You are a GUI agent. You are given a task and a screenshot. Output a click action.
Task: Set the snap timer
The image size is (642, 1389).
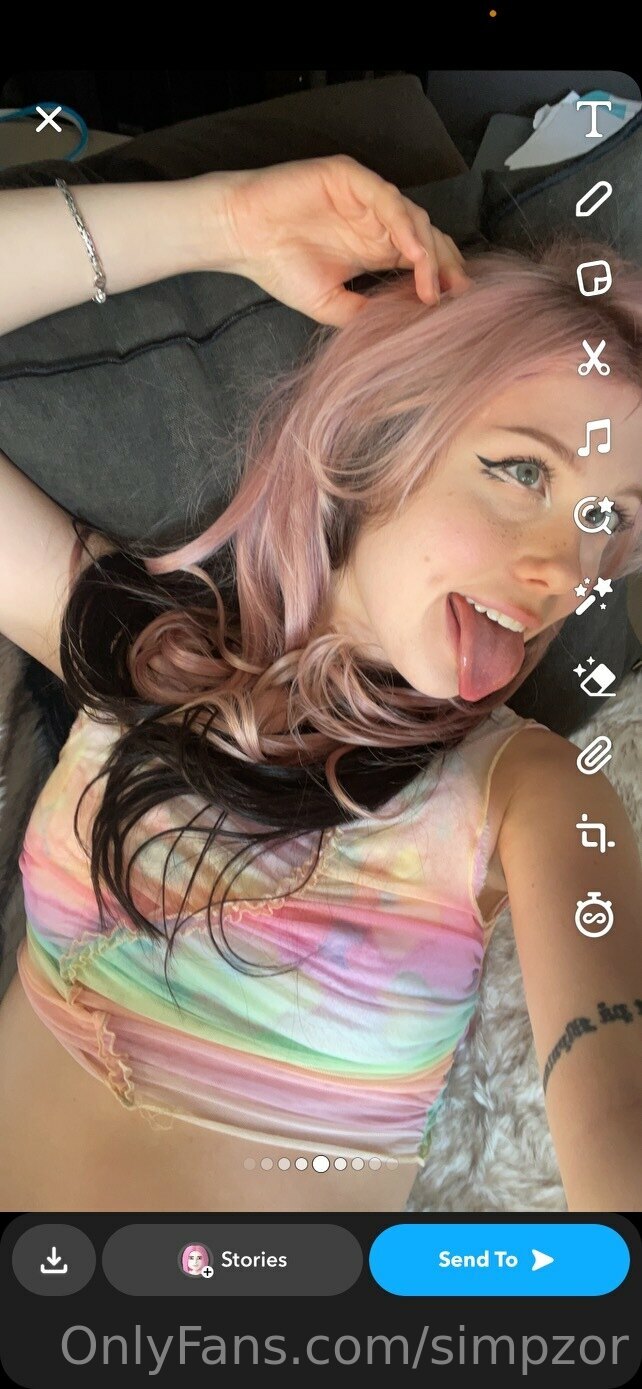coord(594,914)
